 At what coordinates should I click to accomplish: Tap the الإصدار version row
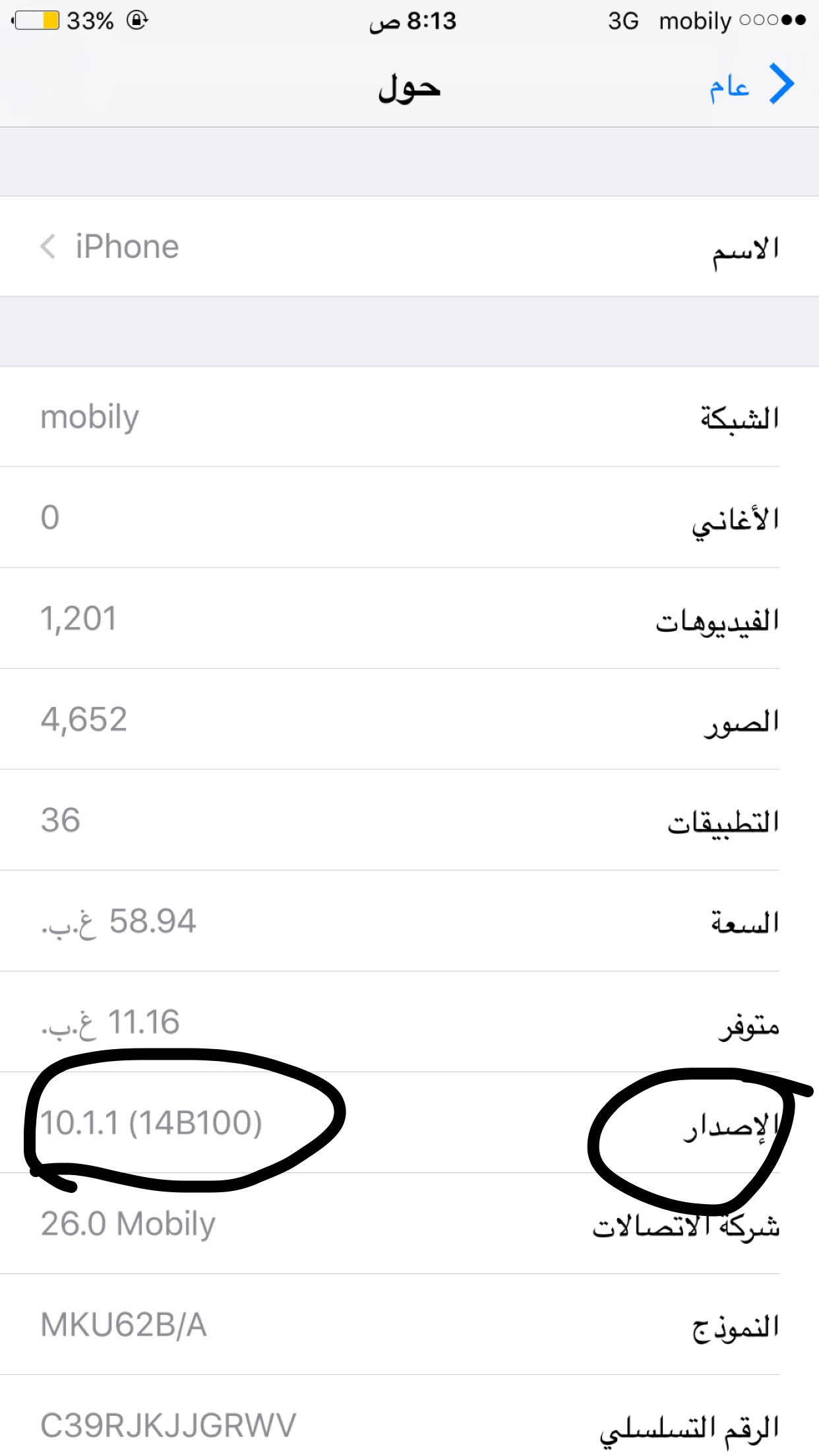coord(409,1122)
